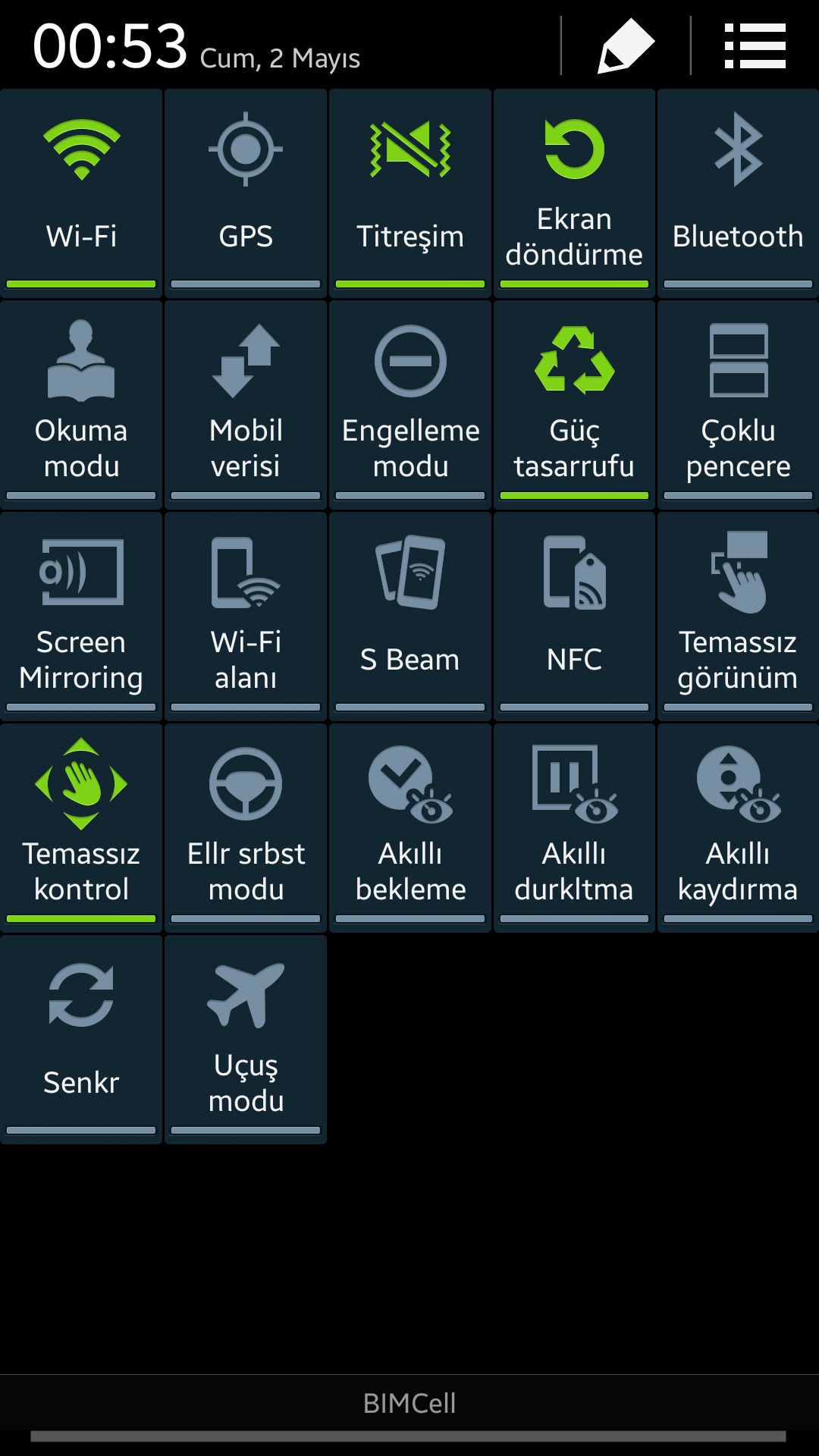
Task: Enable Akıllı bekleme
Action: 410,828
